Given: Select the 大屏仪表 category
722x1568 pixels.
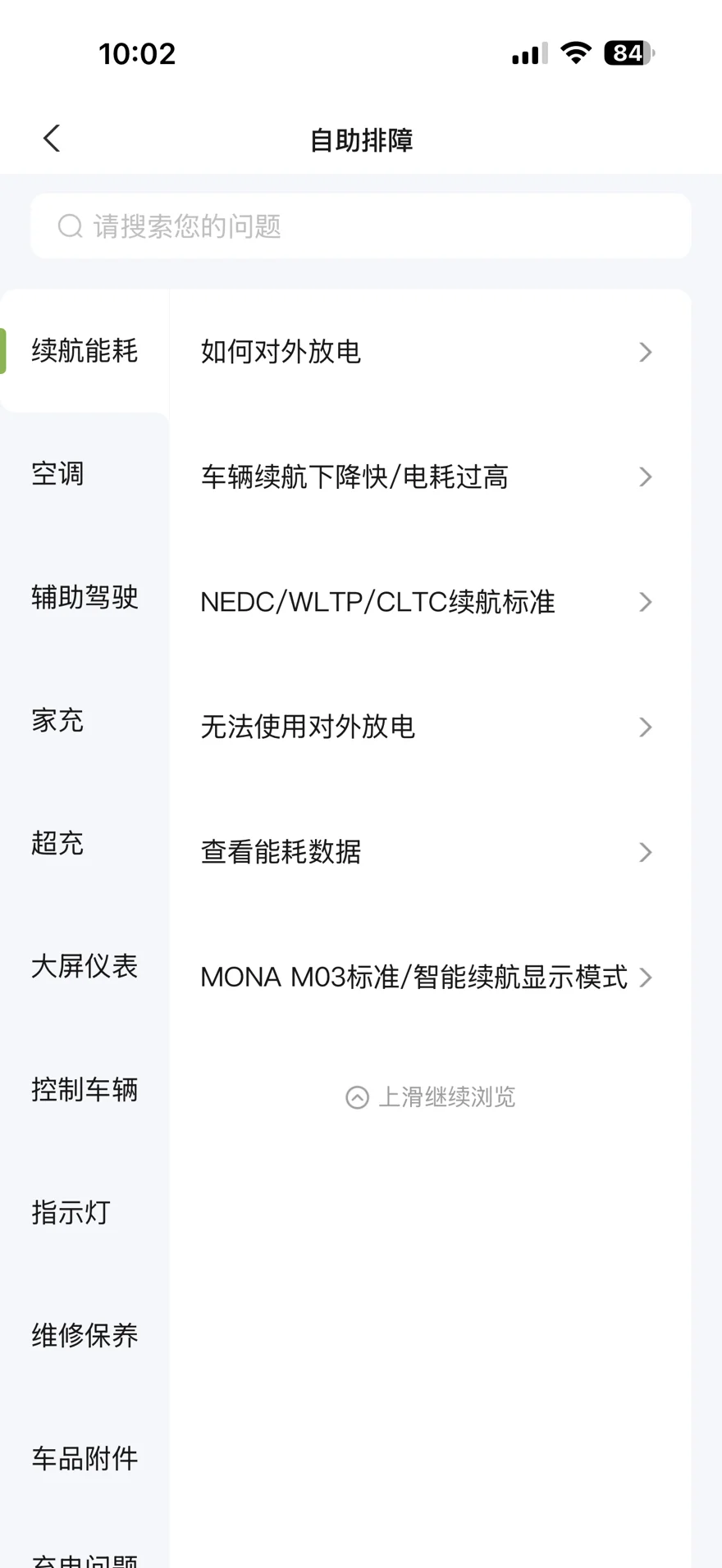Looking at the screenshot, I should coord(85,966).
